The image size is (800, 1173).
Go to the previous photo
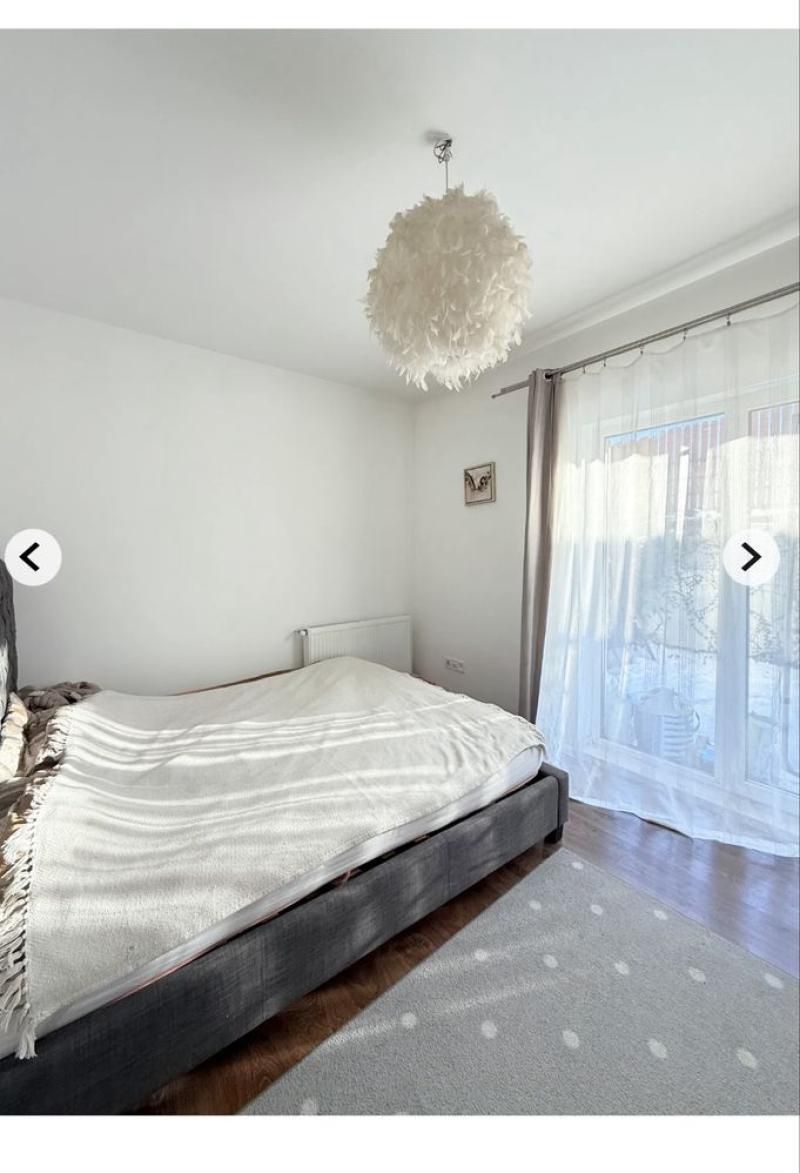32,557
